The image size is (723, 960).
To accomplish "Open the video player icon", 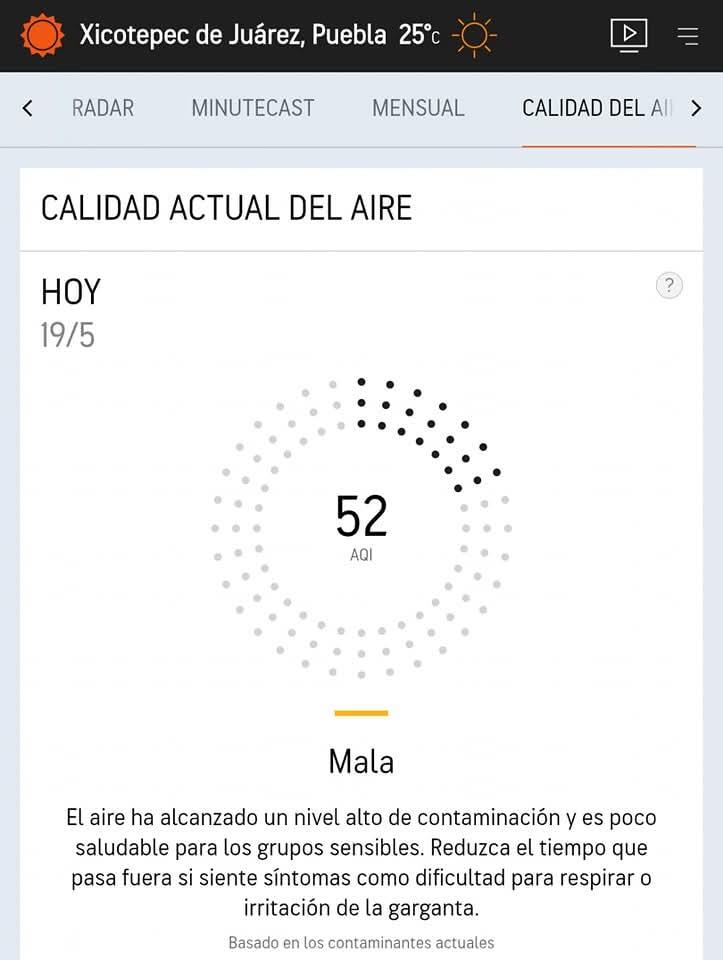I will (x=629, y=36).
